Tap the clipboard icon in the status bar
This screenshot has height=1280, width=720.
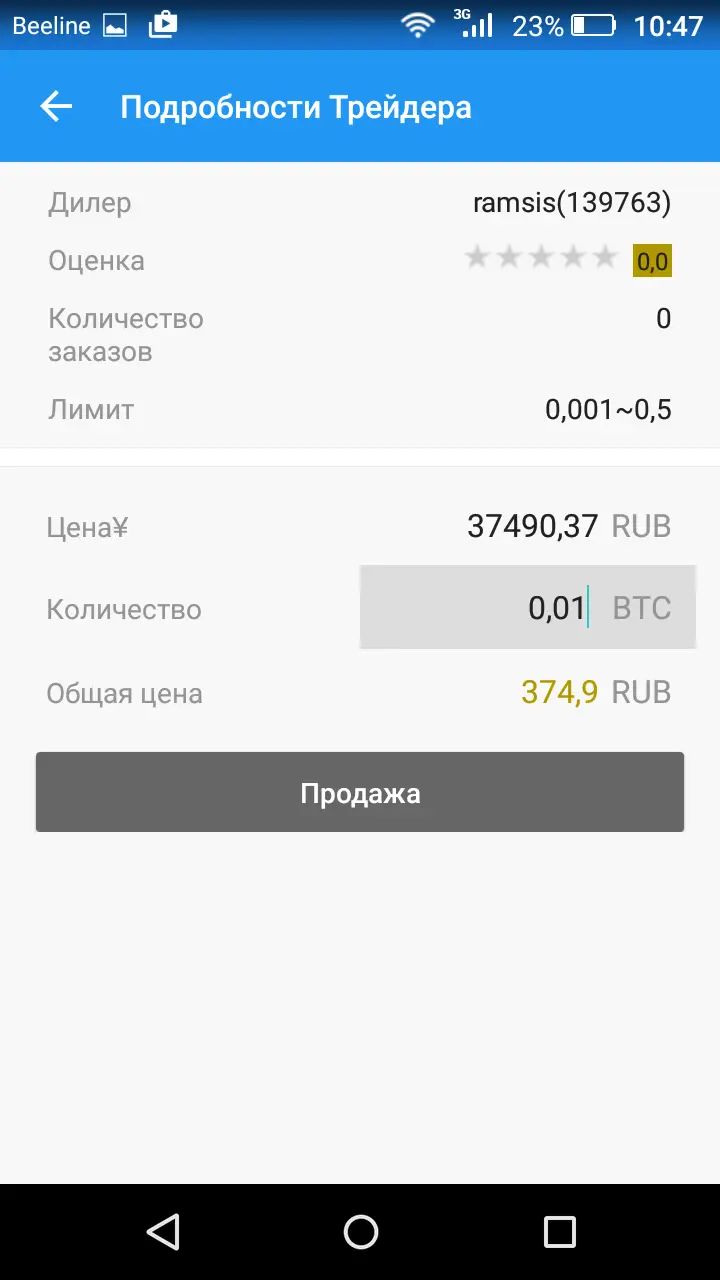[163, 25]
